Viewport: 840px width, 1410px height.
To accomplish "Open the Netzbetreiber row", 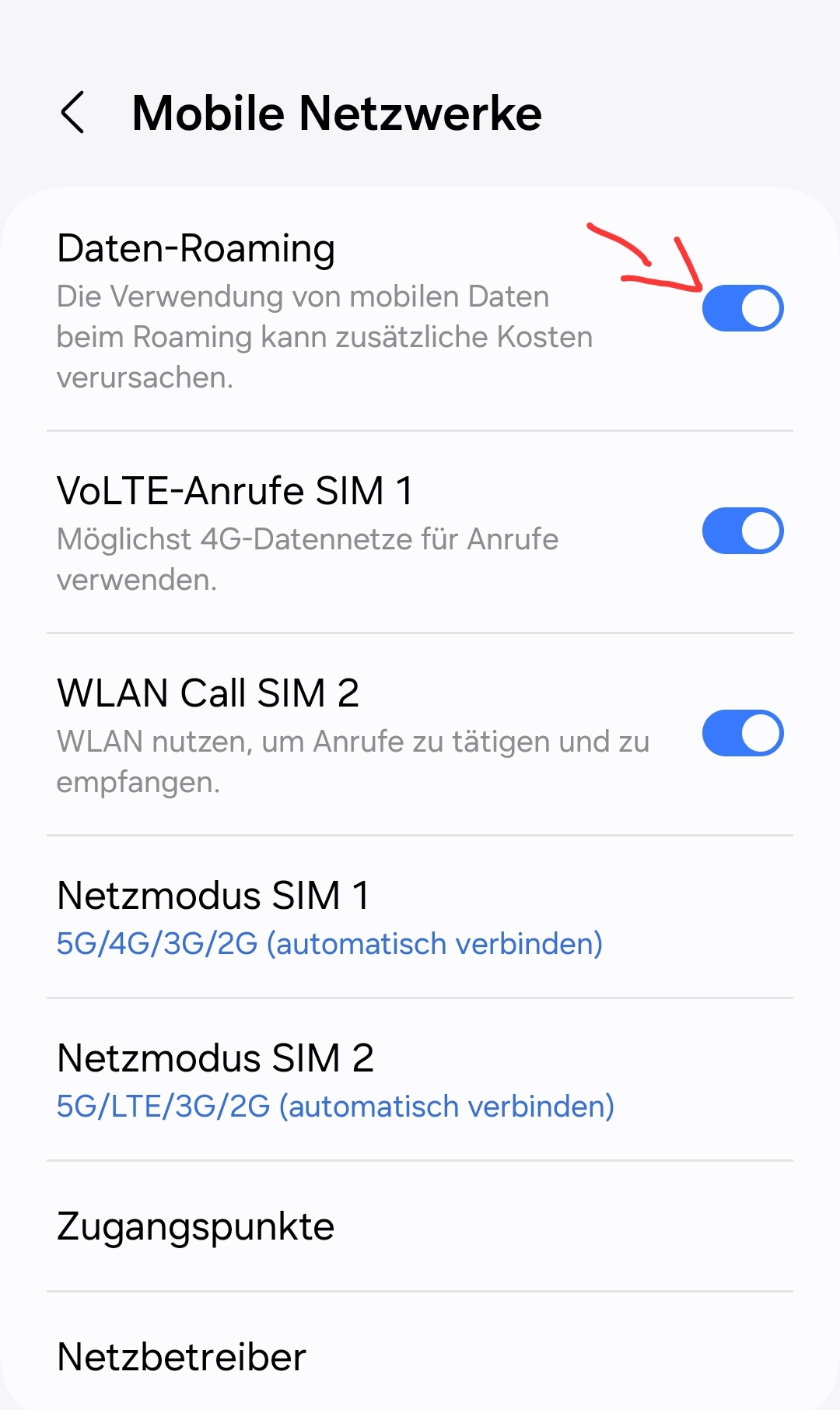I will [182, 1358].
